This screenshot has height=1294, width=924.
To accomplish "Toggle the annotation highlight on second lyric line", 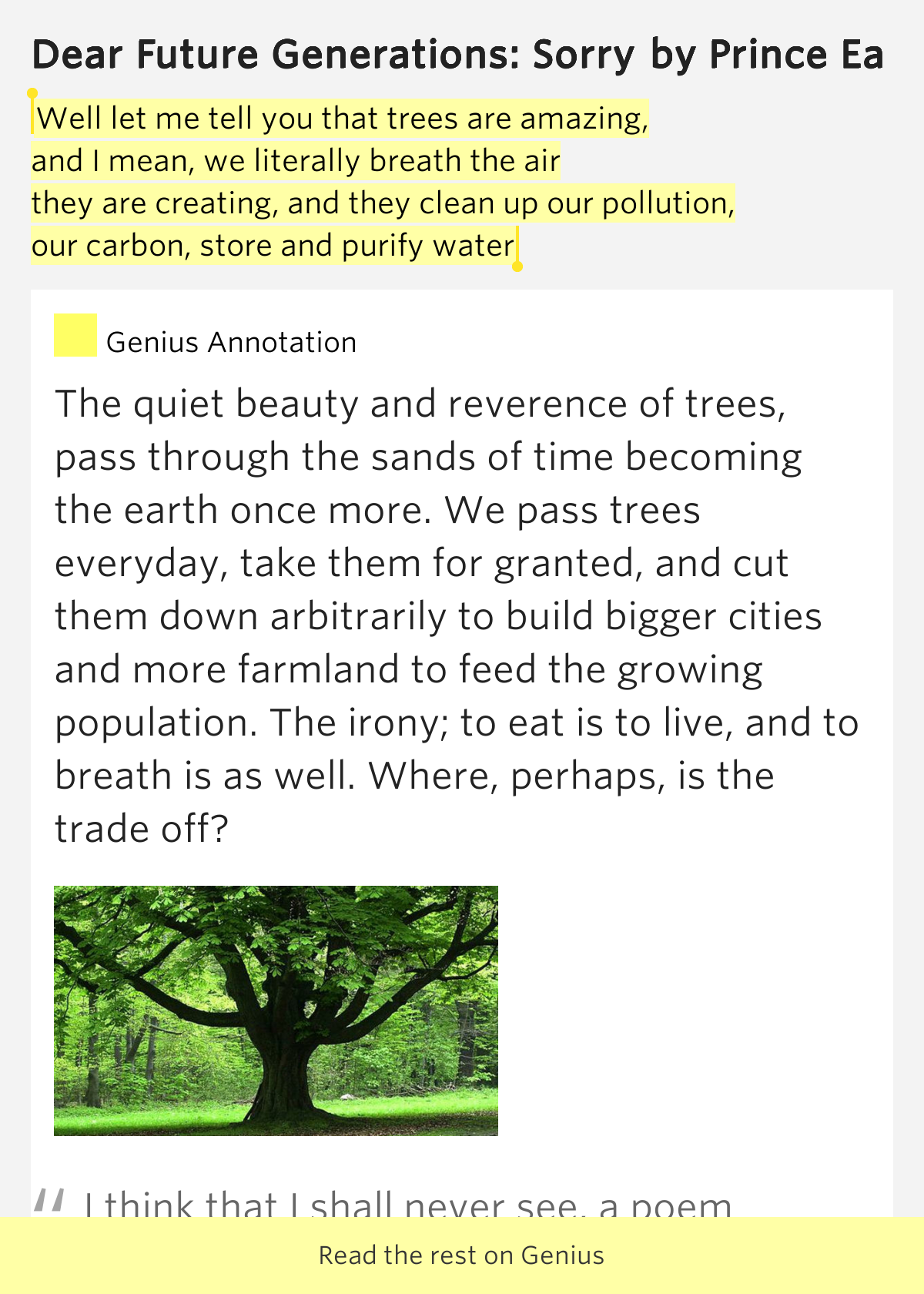I will tap(295, 160).
